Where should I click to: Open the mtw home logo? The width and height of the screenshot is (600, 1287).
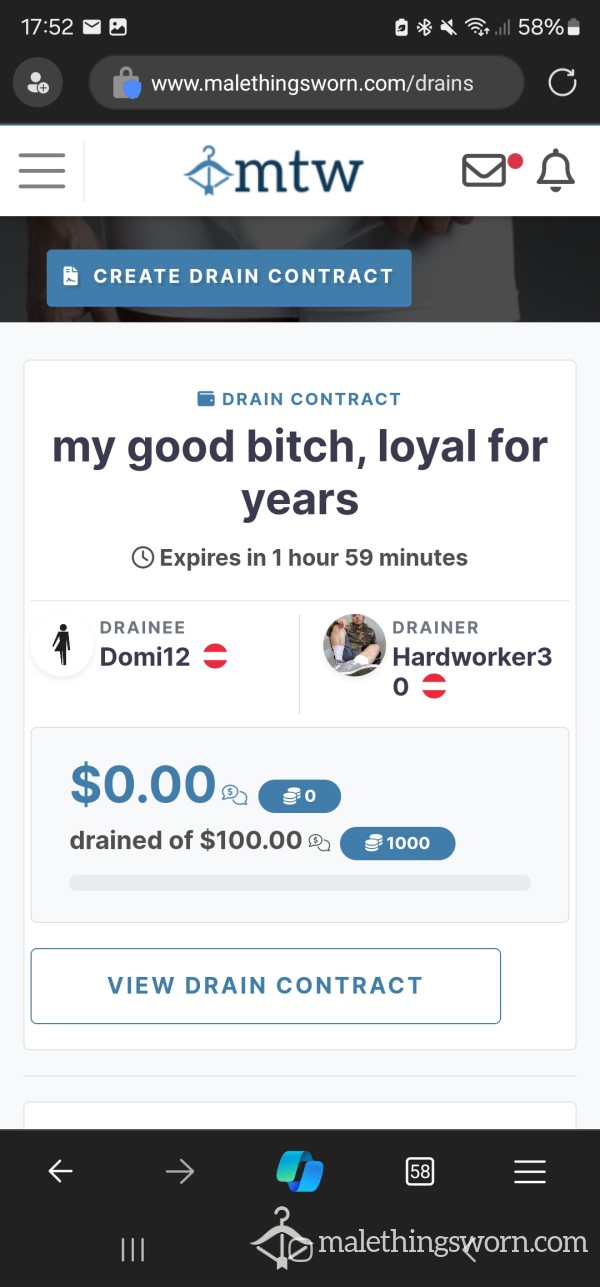point(273,171)
